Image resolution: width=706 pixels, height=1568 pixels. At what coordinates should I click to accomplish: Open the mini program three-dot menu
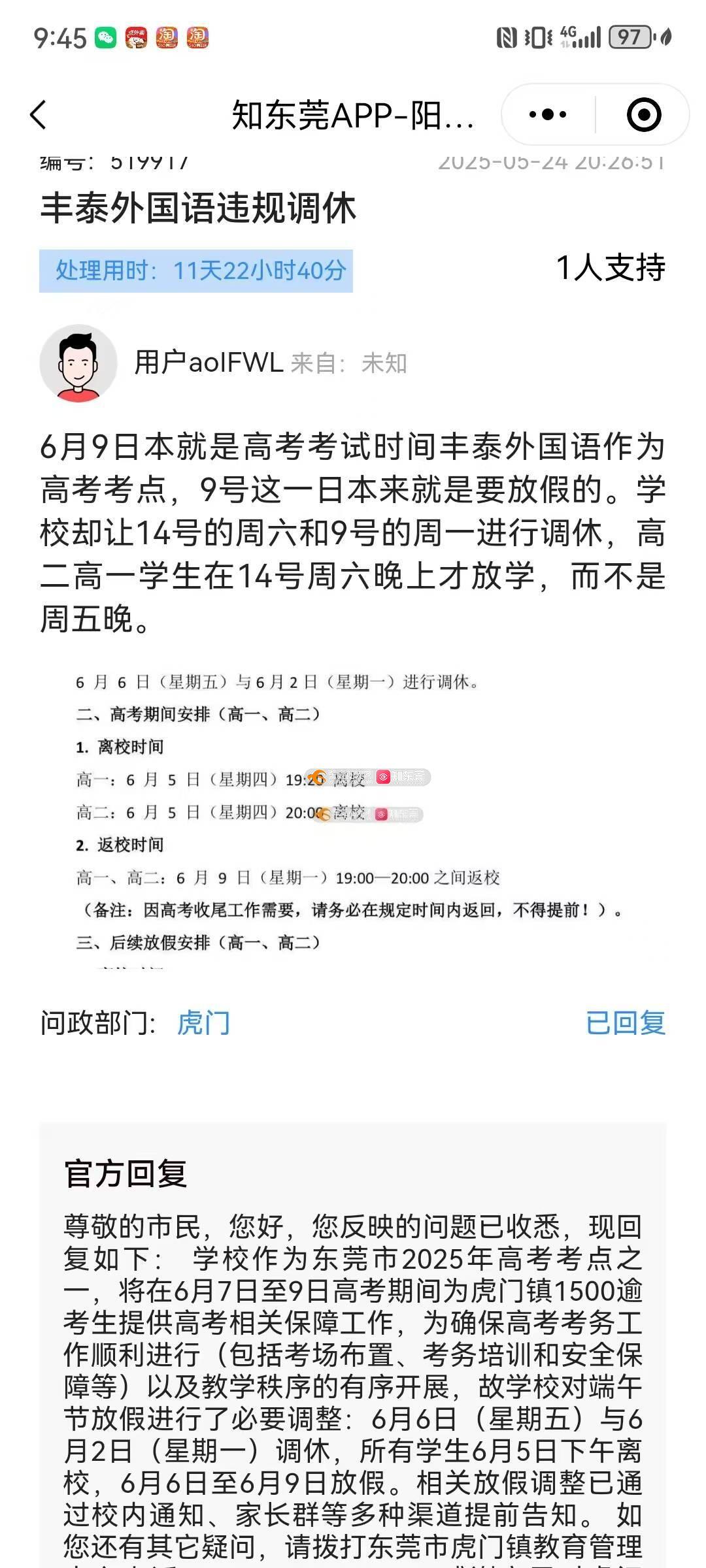pos(548,115)
